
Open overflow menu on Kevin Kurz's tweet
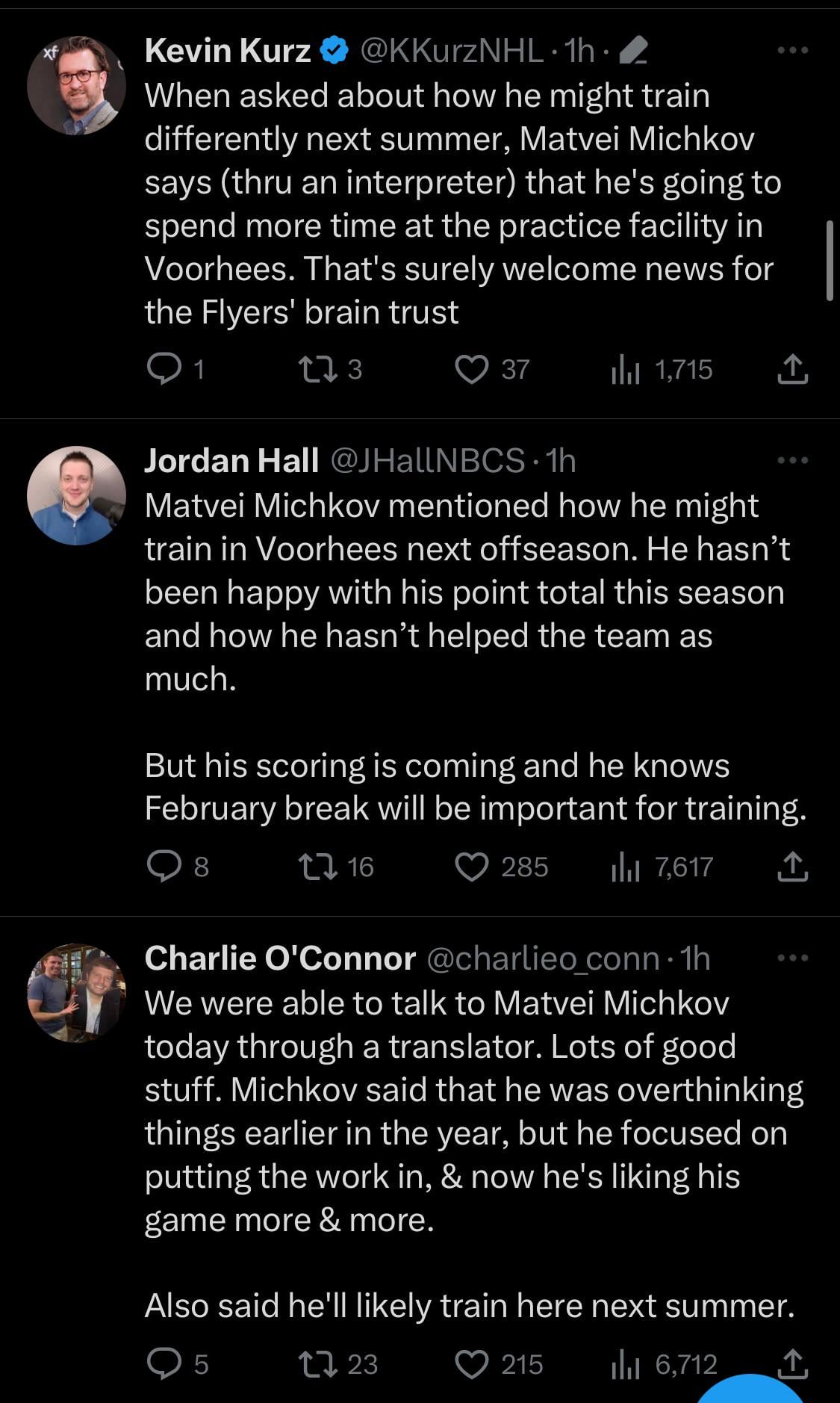[792, 51]
